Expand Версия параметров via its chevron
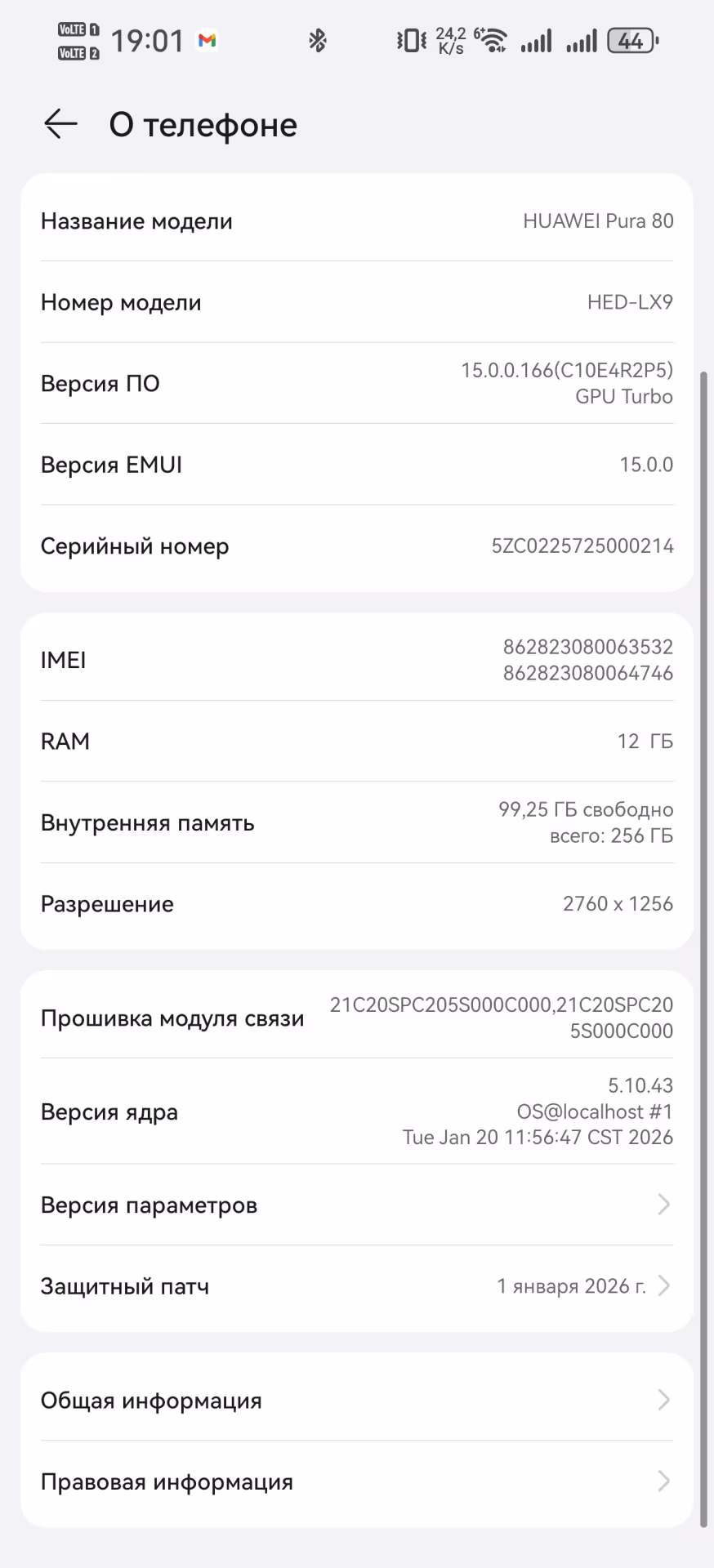 tap(664, 1205)
